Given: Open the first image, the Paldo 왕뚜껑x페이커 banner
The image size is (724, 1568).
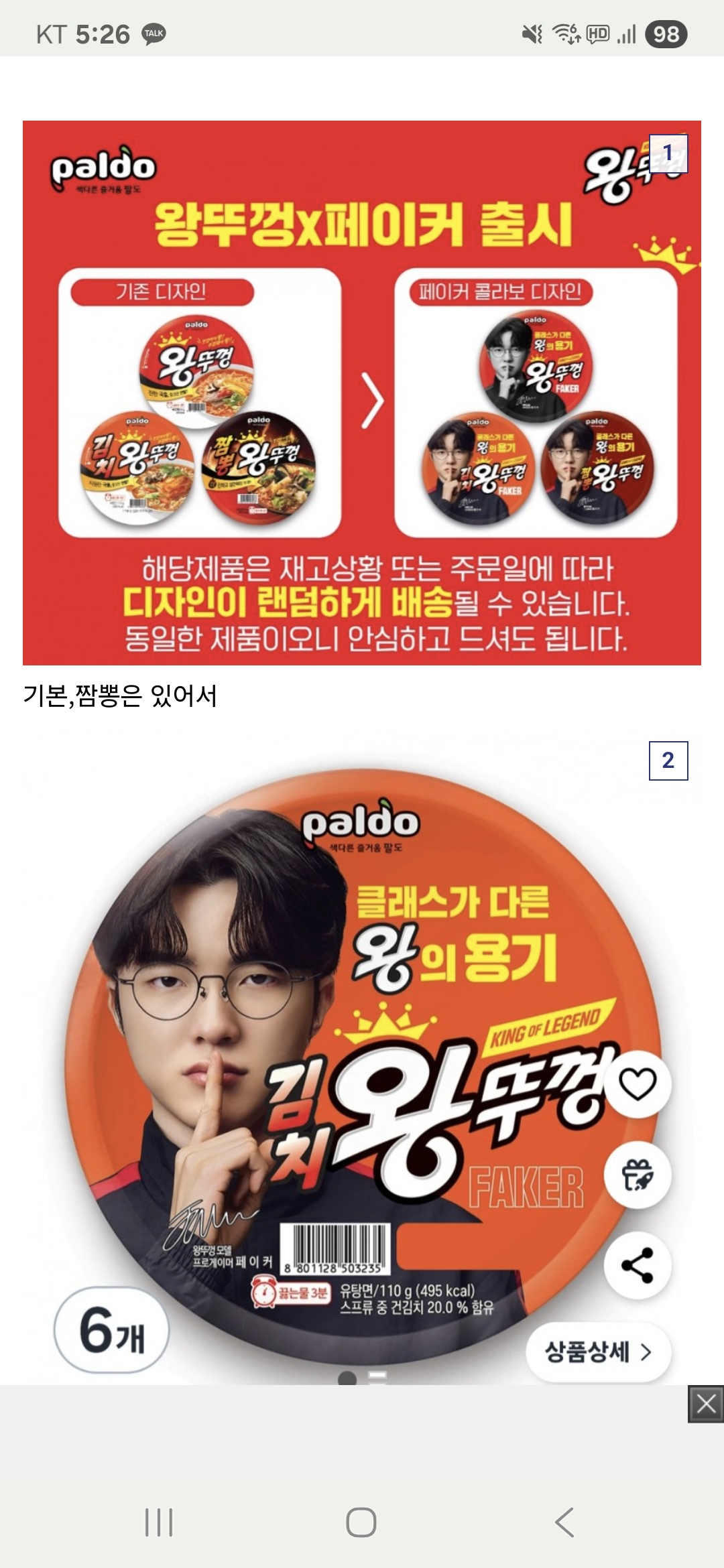Looking at the screenshot, I should [x=362, y=393].
